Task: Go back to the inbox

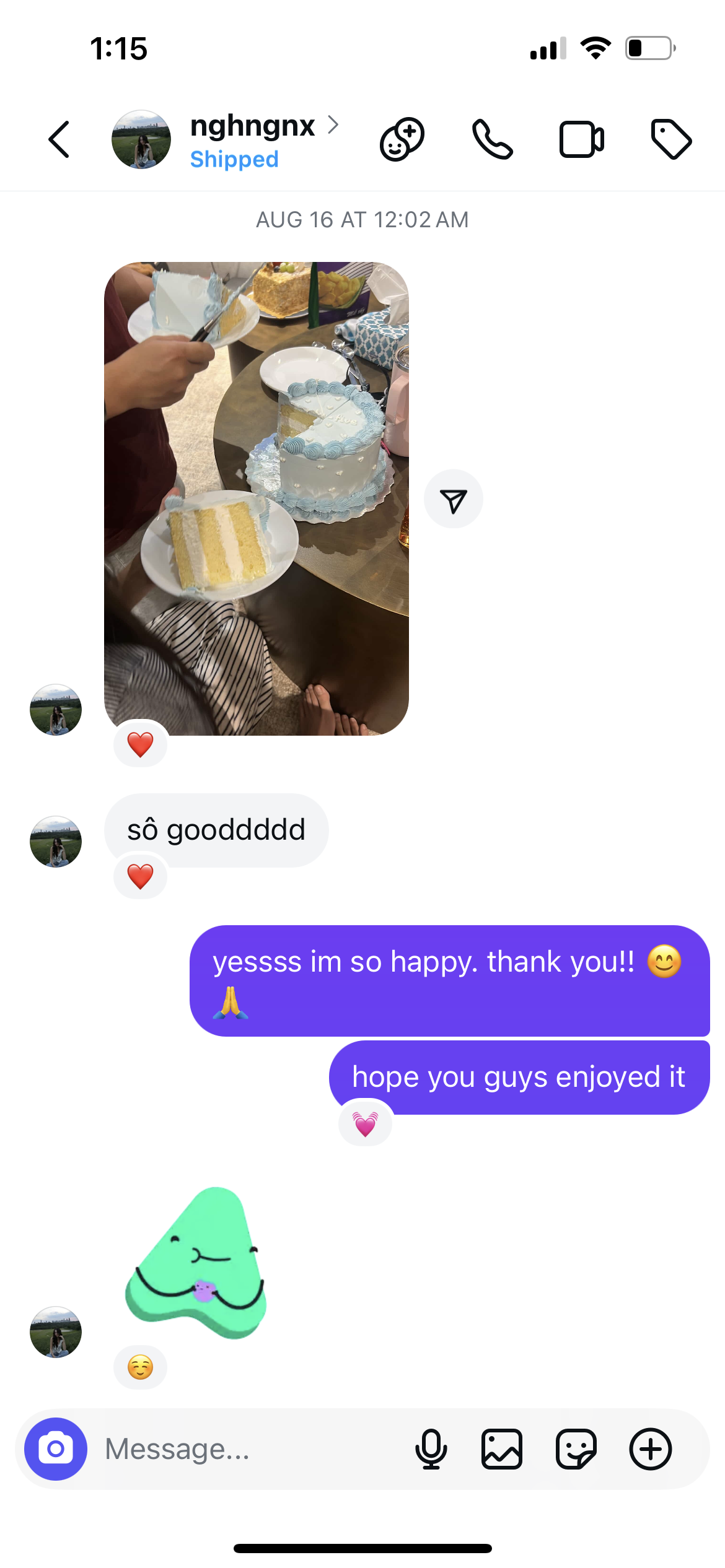Action: pyautogui.click(x=59, y=139)
